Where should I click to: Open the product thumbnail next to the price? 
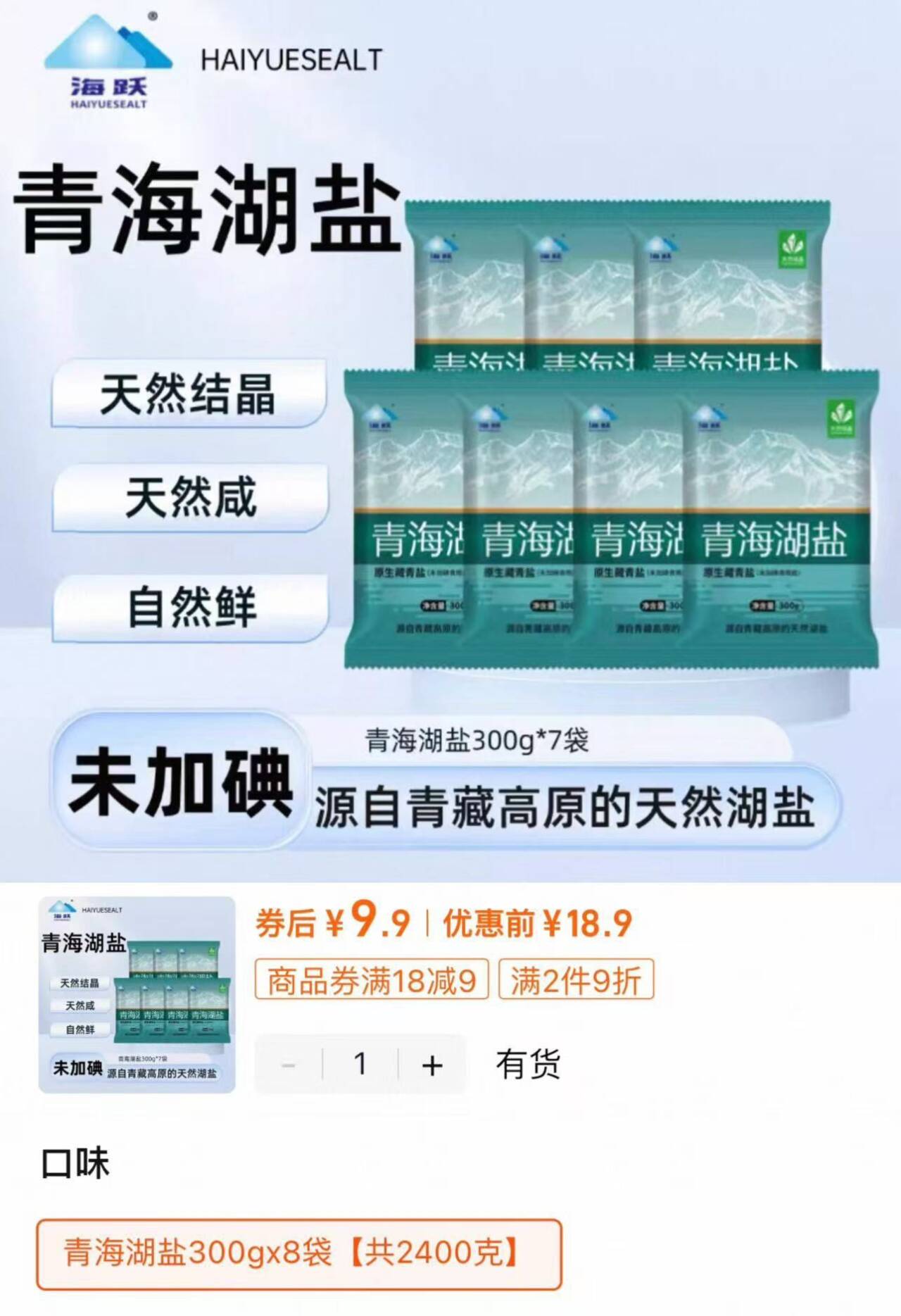pyautogui.click(x=137, y=994)
